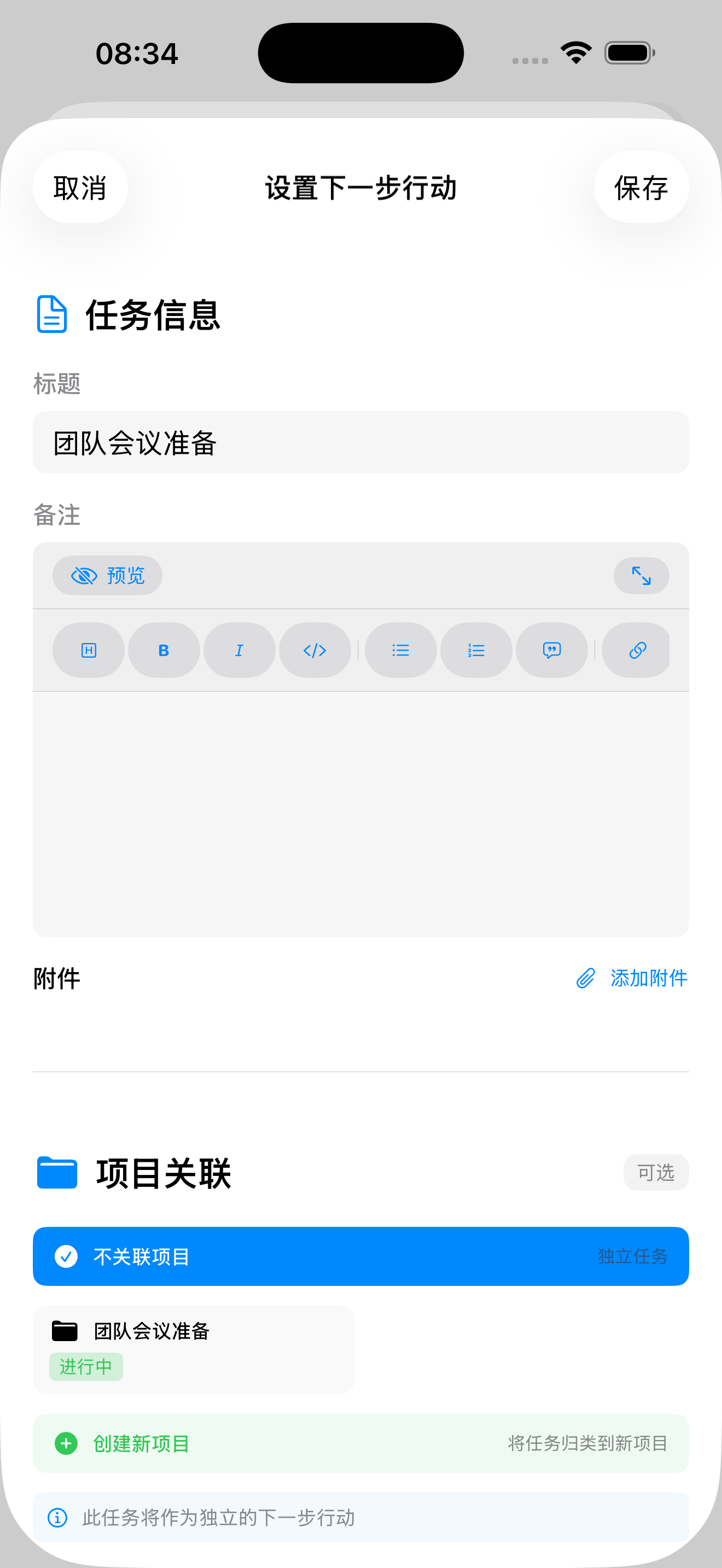Toggle the 预览 preview mode
Image resolution: width=722 pixels, height=1568 pixels.
tap(107, 575)
